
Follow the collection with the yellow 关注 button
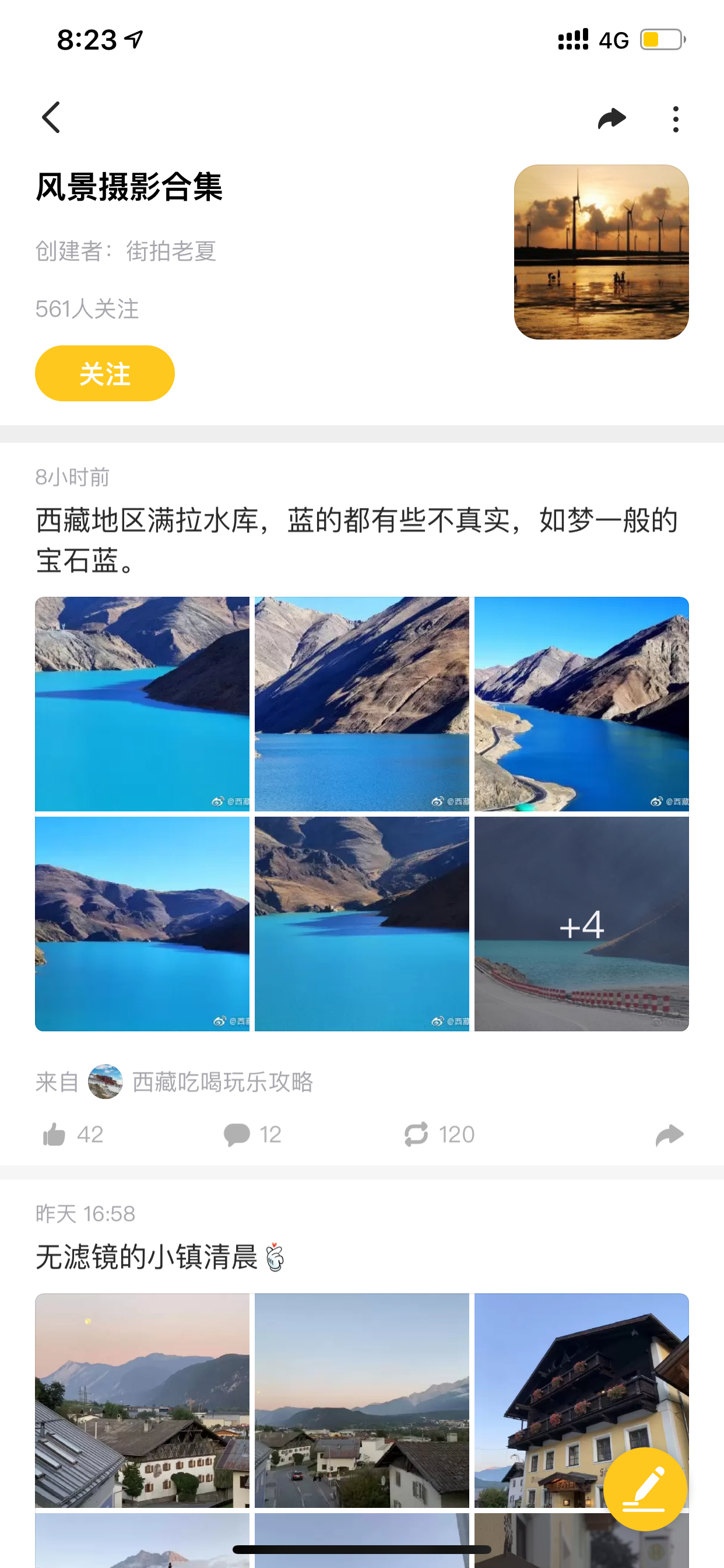point(105,373)
